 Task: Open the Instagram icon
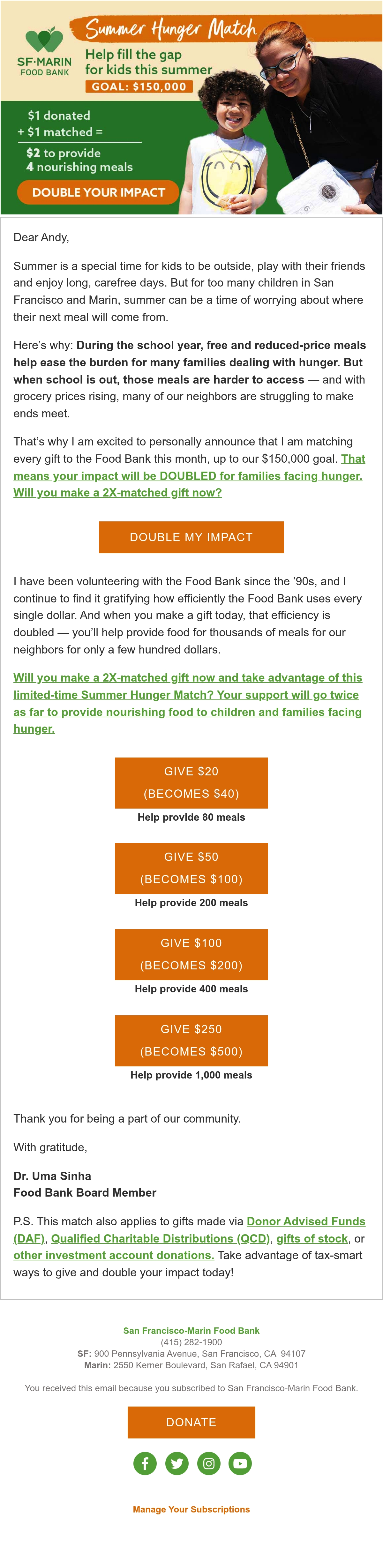tap(209, 1463)
